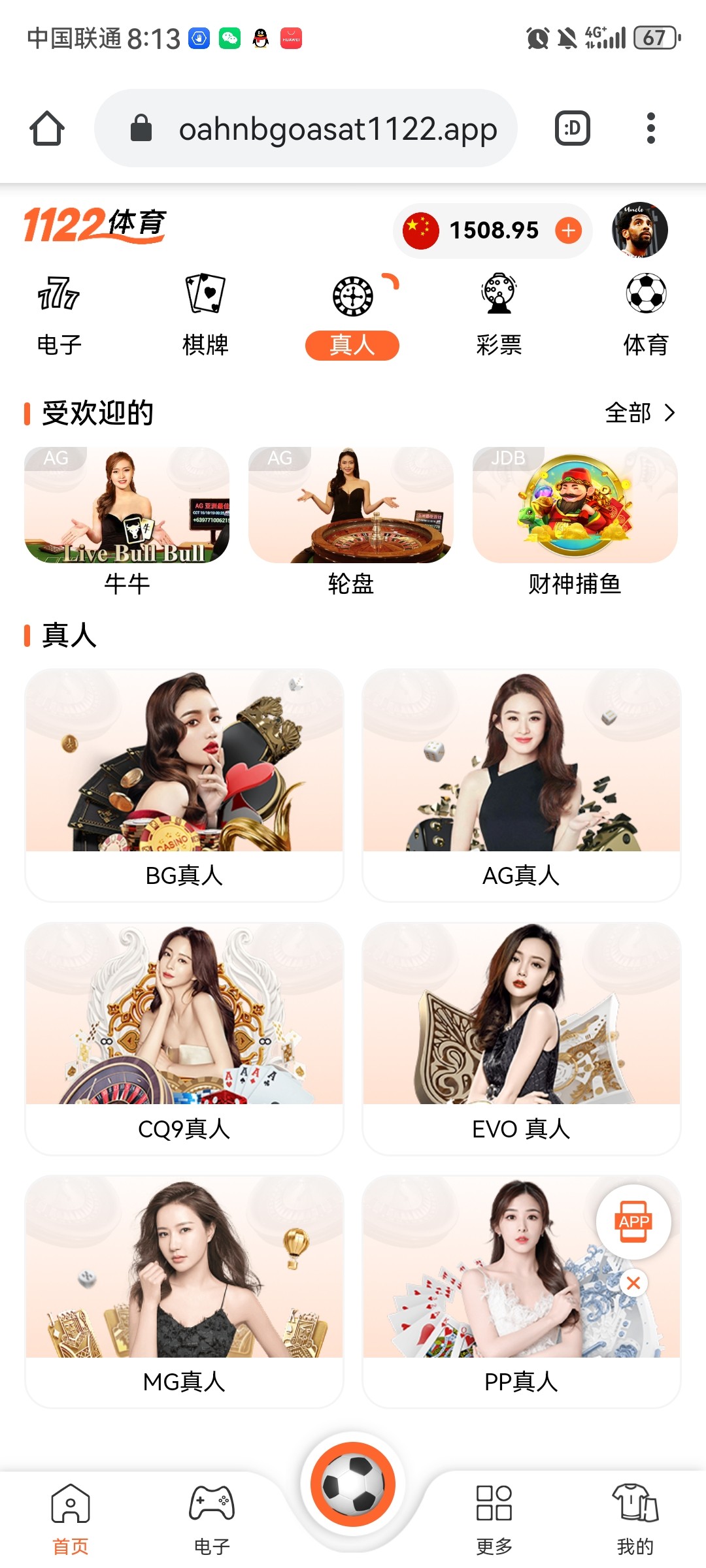
Task: Dismiss the floating APP download button
Action: [x=633, y=1283]
